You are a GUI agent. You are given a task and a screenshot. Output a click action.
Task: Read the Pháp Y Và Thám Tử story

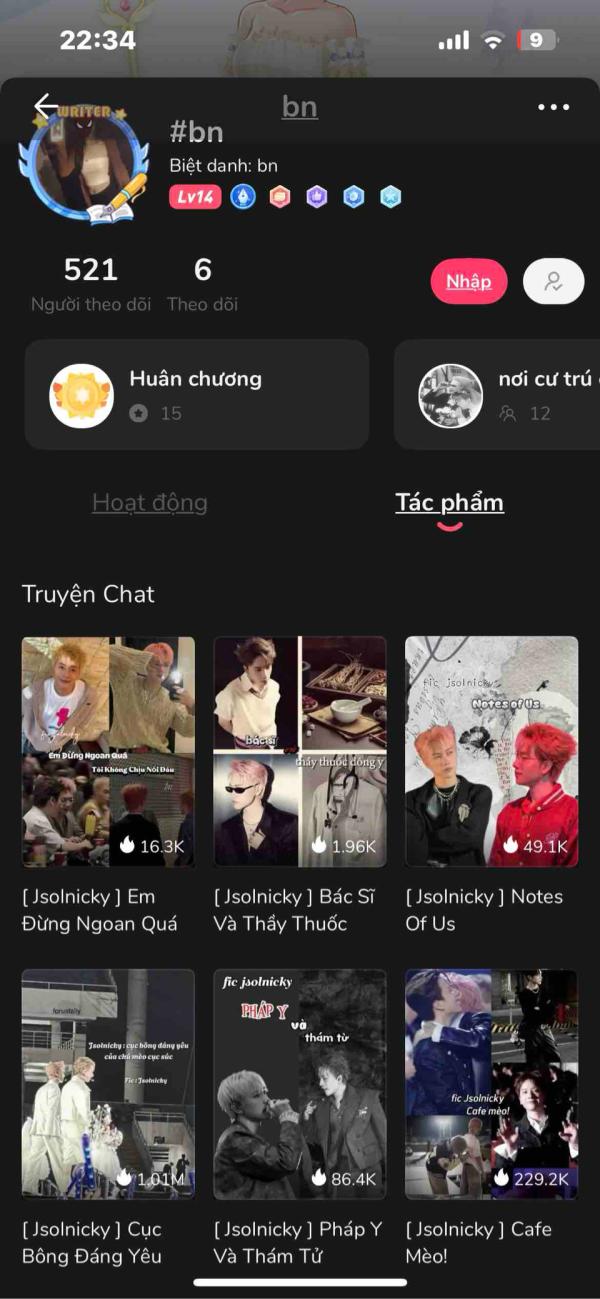[300, 1084]
